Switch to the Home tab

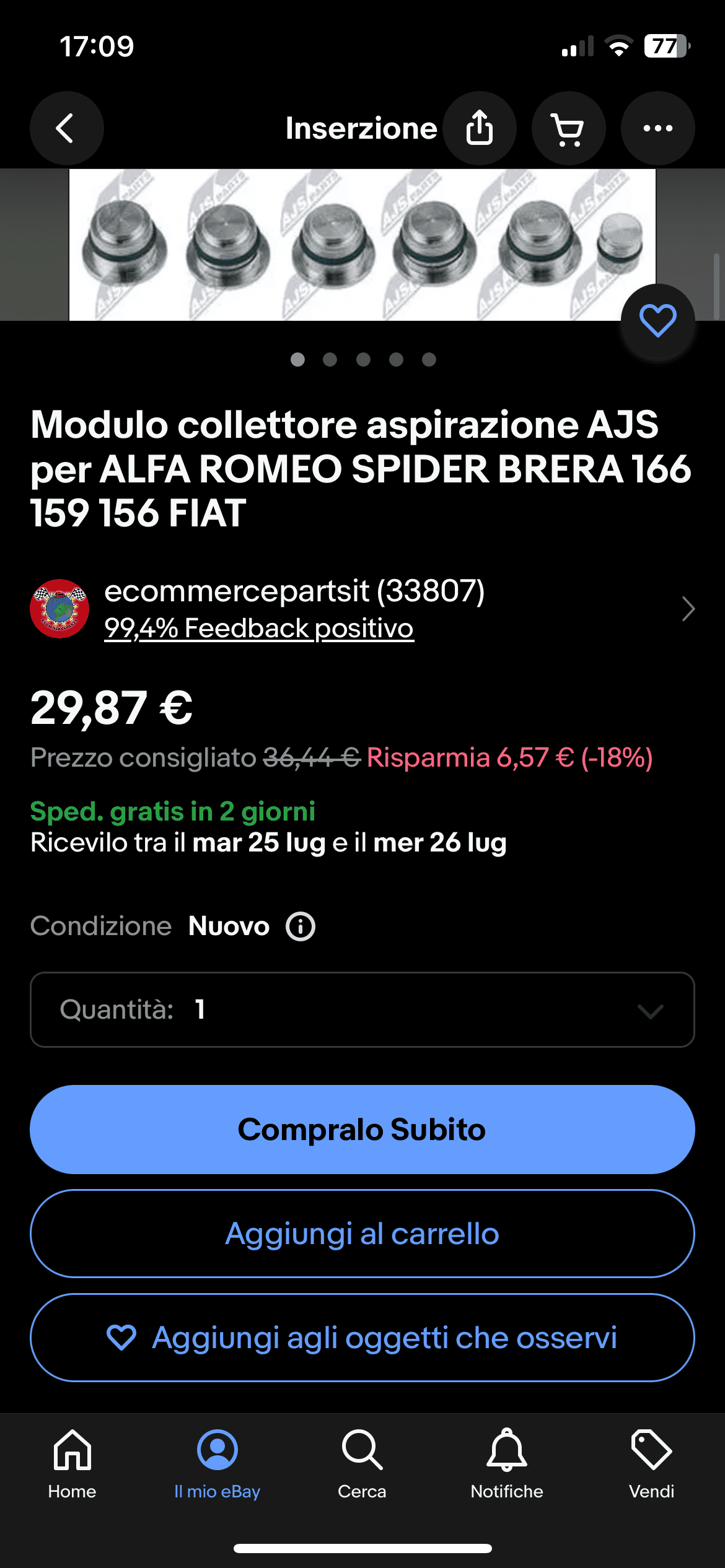click(72, 1464)
